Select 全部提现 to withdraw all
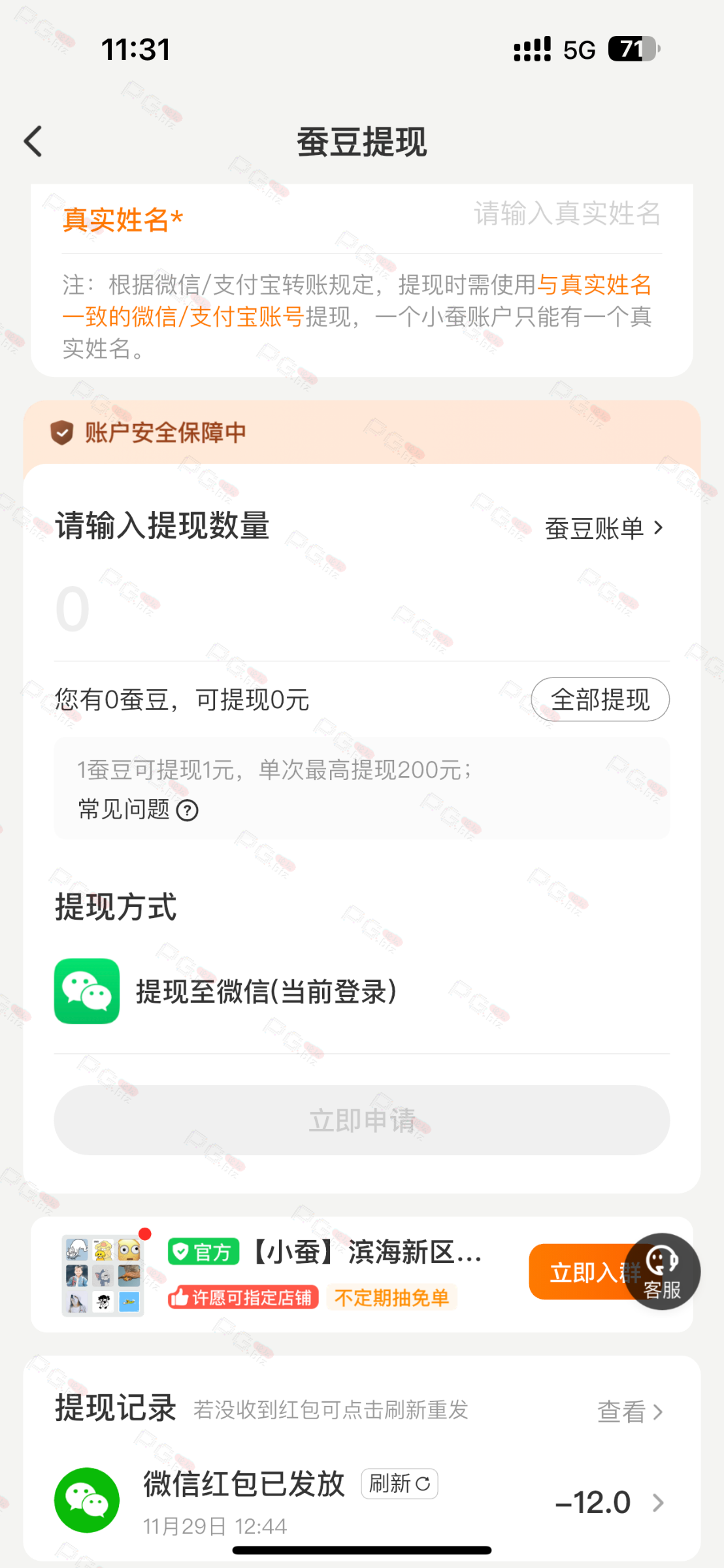 [x=599, y=700]
